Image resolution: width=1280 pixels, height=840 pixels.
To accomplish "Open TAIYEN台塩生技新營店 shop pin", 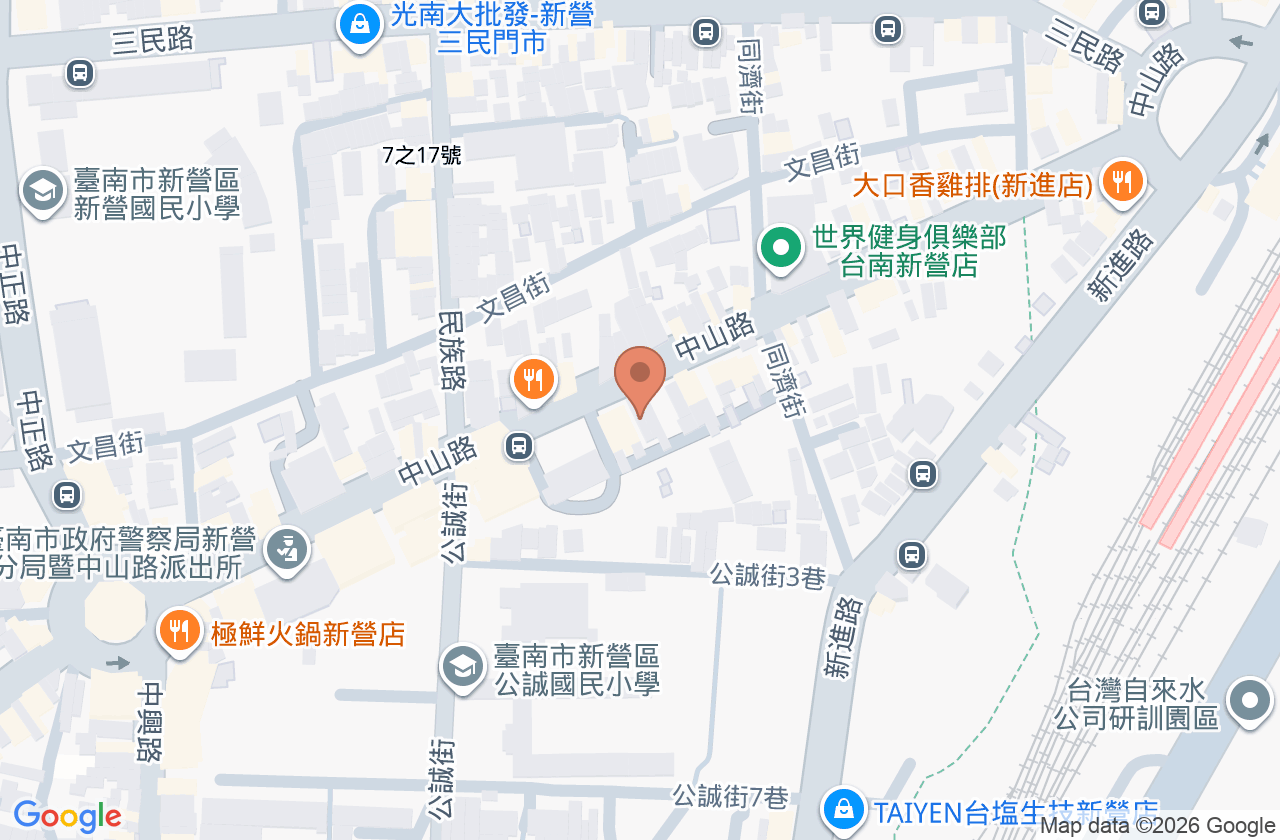I will tap(844, 810).
